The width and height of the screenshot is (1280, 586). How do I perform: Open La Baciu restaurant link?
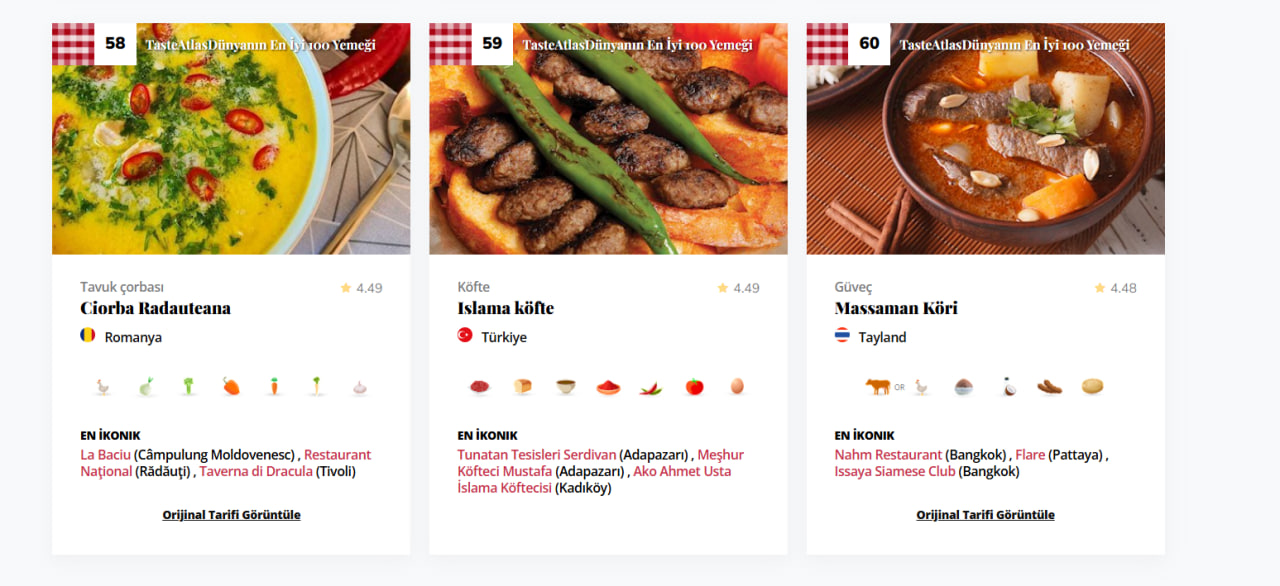coord(105,455)
